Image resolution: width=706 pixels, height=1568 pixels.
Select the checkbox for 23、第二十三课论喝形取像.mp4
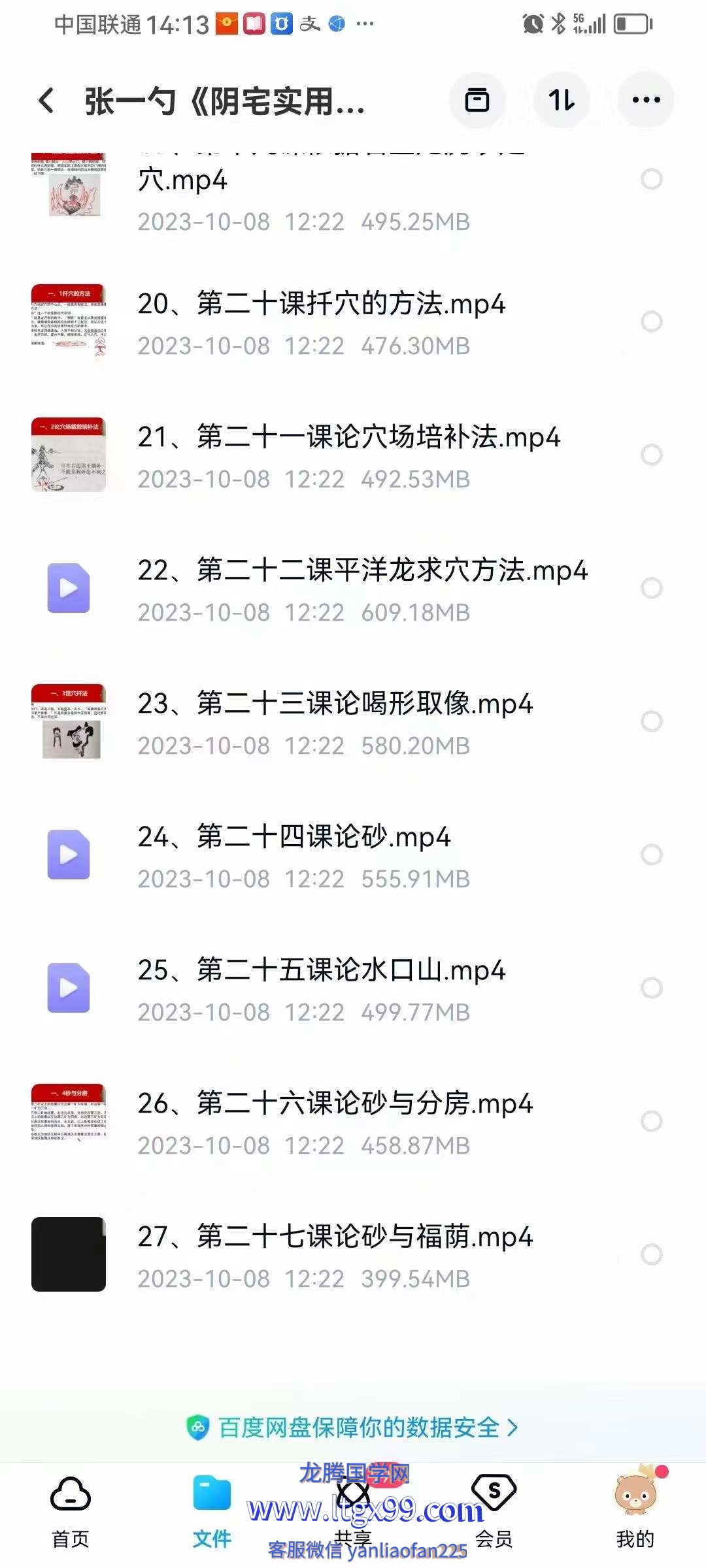coord(651,721)
